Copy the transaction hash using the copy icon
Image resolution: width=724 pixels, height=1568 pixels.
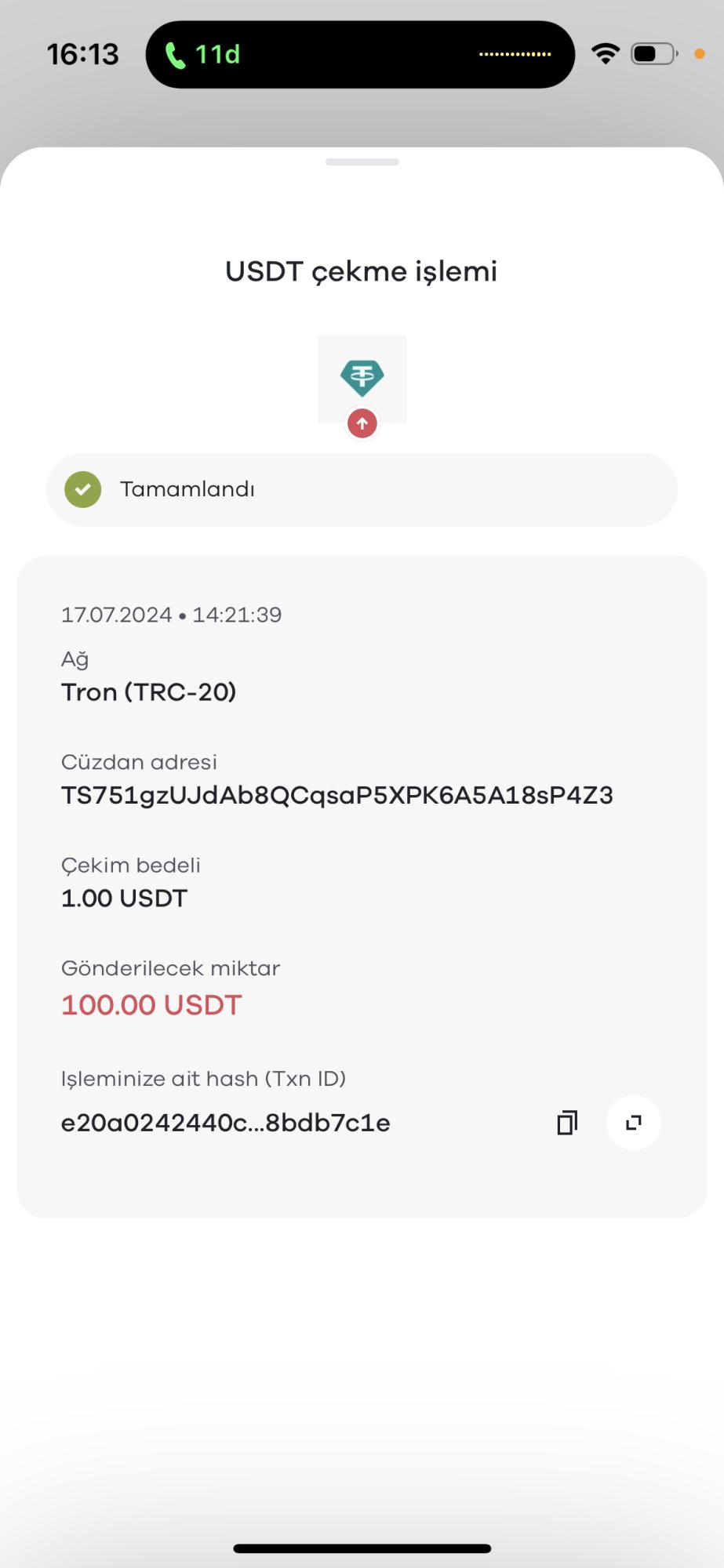click(x=566, y=1123)
